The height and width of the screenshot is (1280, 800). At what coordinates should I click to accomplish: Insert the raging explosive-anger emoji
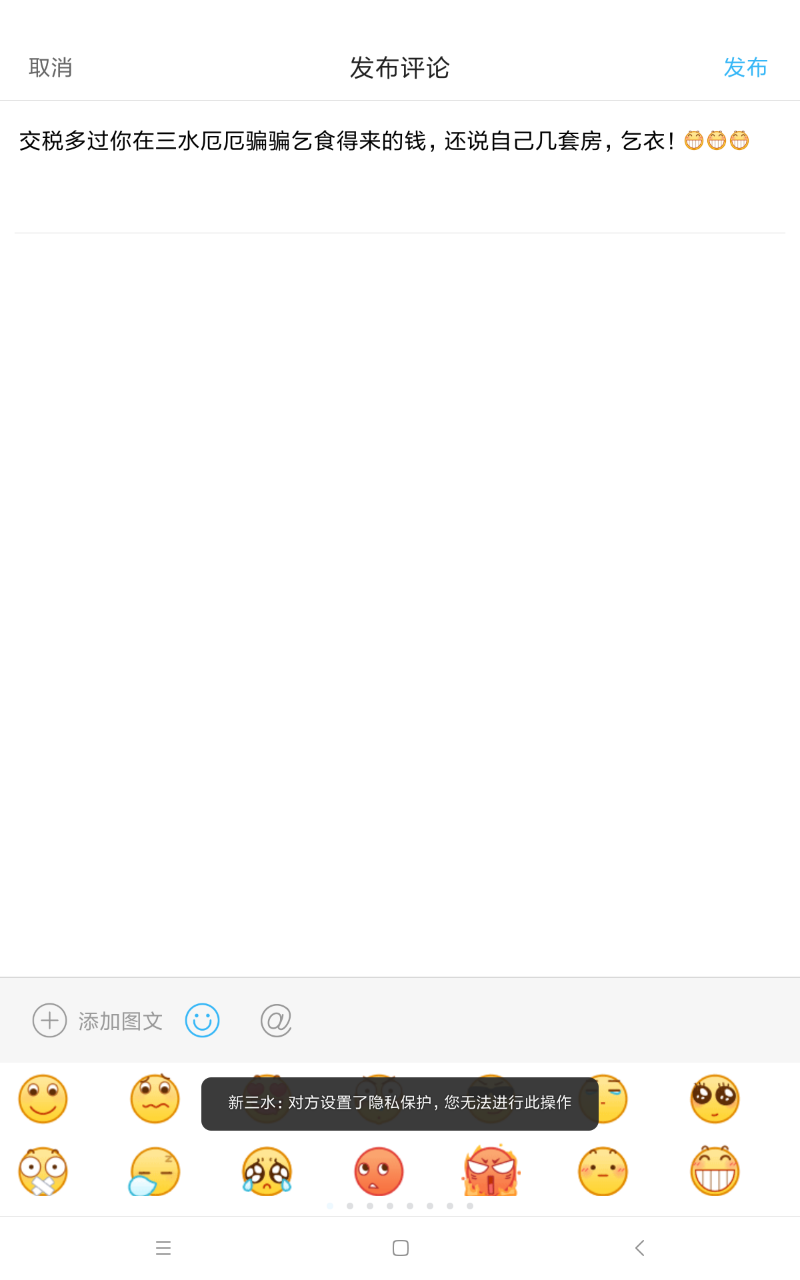[491, 1171]
